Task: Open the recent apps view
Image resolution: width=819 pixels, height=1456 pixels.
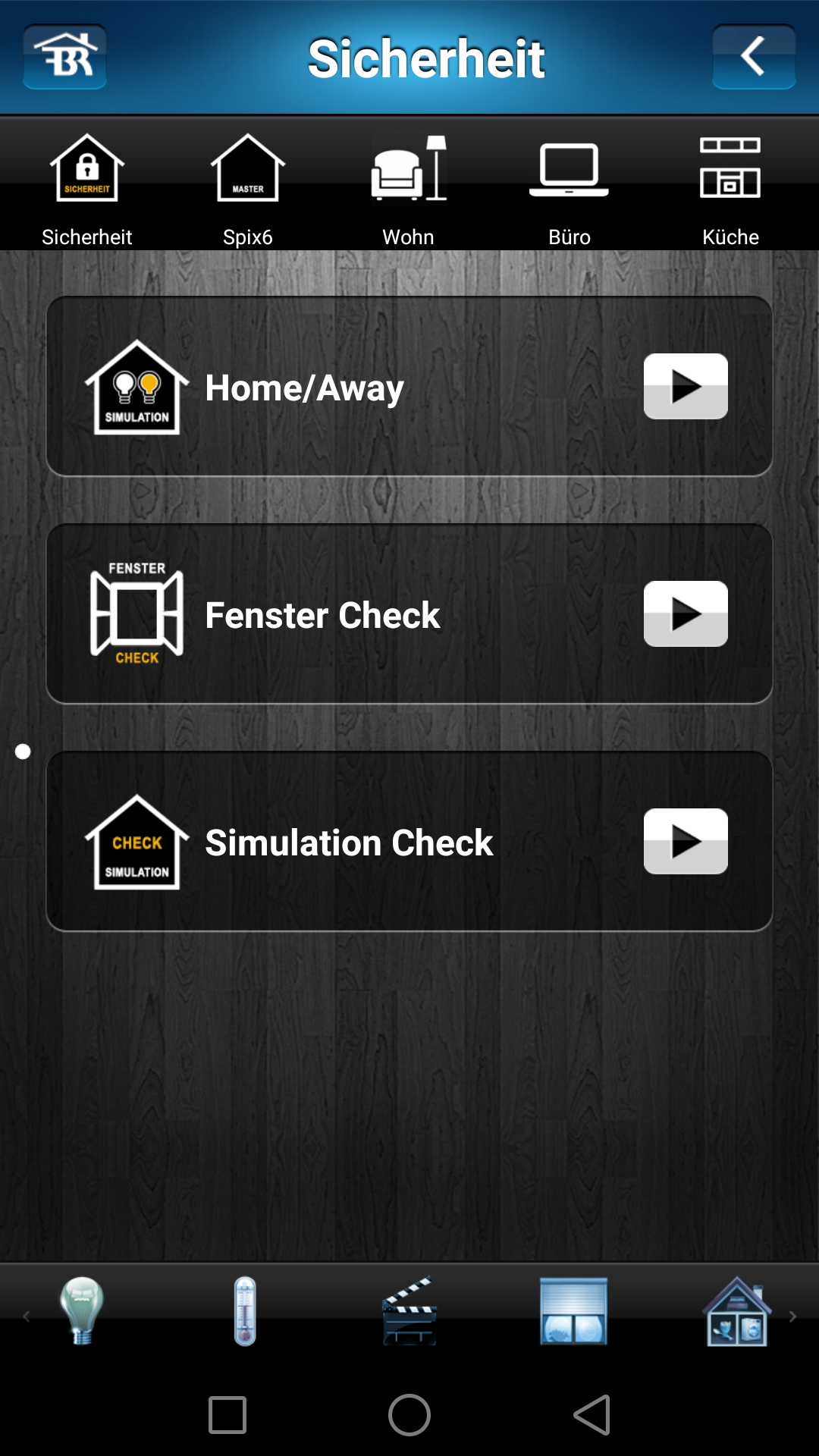Action: 227,1415
